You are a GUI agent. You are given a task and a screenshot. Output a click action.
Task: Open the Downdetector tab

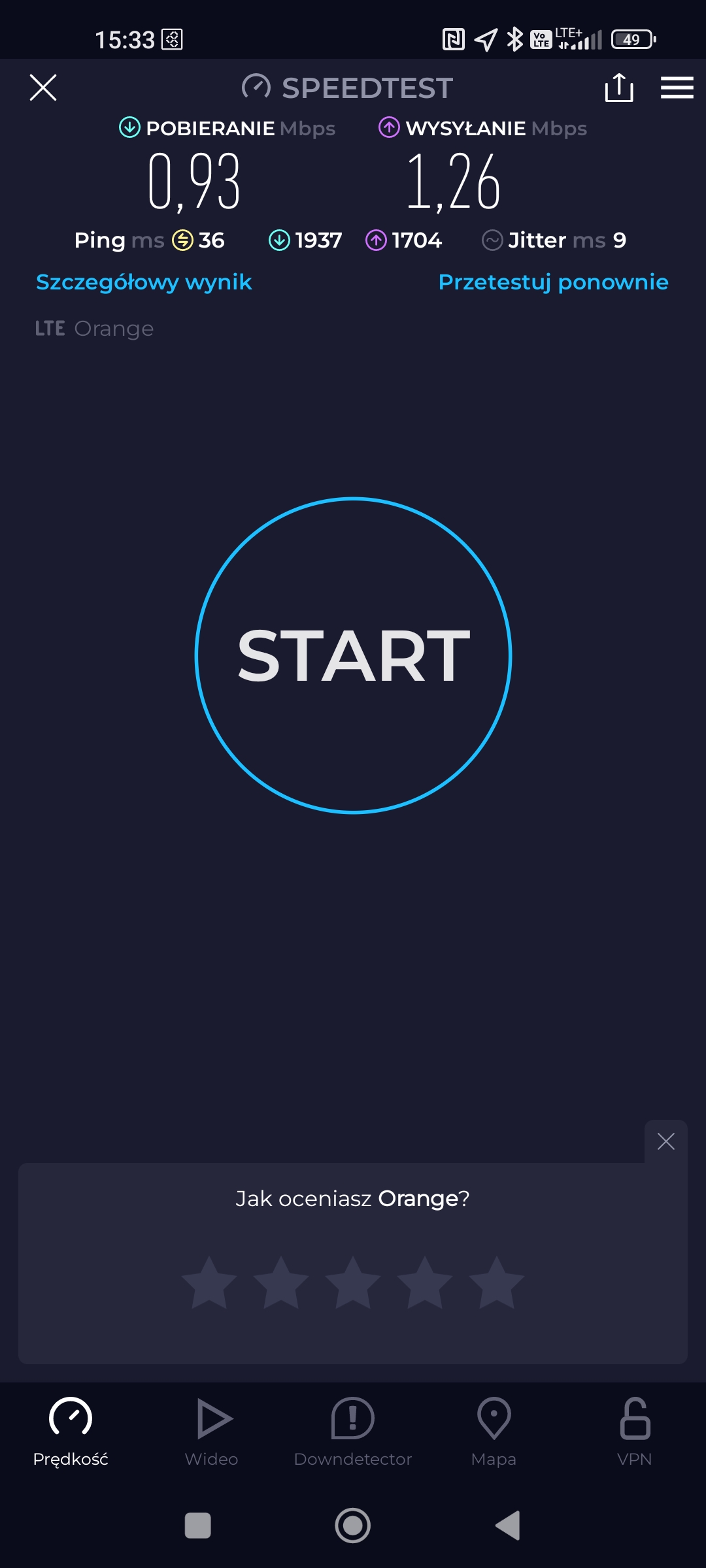click(353, 1431)
